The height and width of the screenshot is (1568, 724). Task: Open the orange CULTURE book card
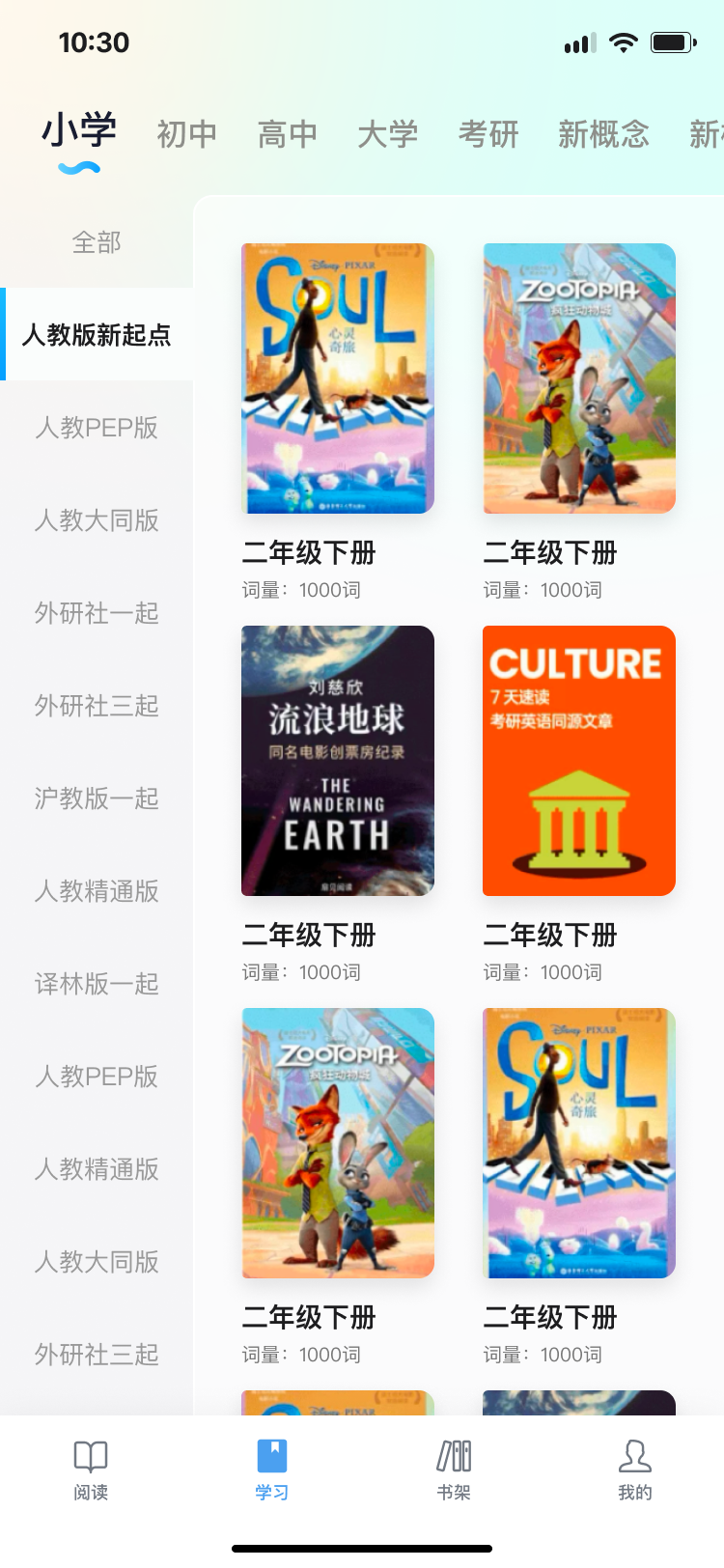click(x=579, y=761)
